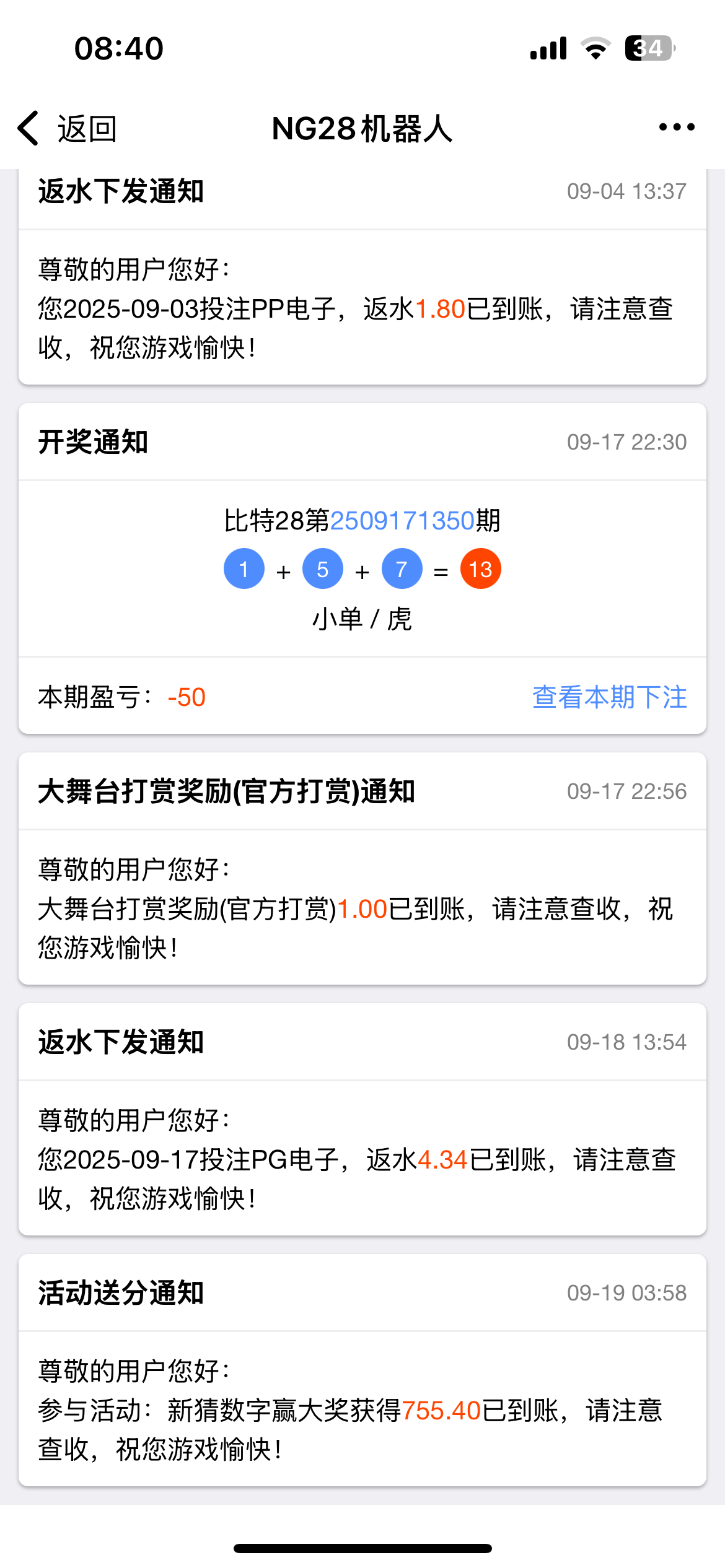Image resolution: width=725 pixels, height=1568 pixels.
Task: Open the three-dot overflow menu
Action: coord(677,128)
